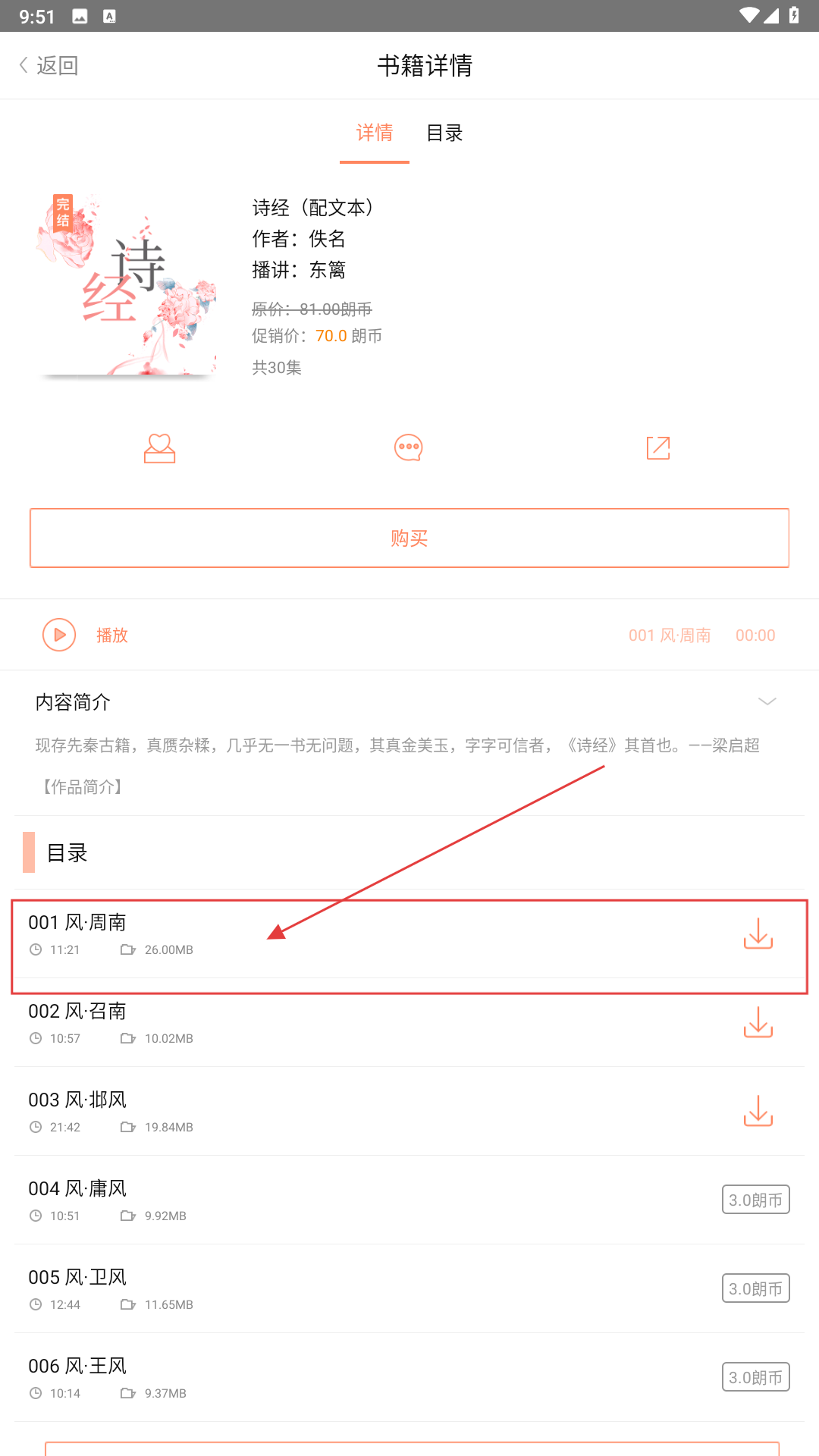Viewport: 819px width, 1456px height.
Task: Expand the 内容简介 section
Action: pyautogui.click(x=767, y=701)
